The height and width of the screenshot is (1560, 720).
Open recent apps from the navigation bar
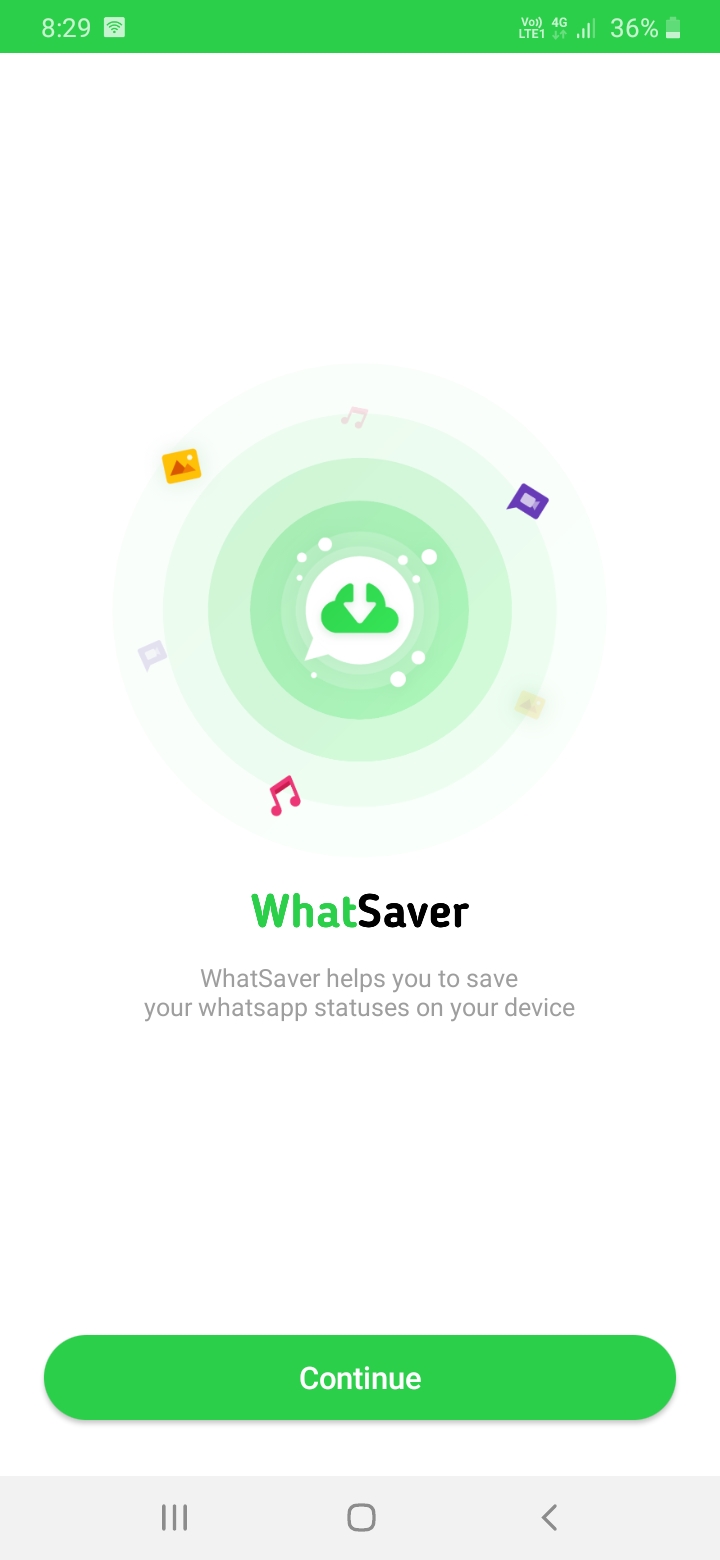pos(174,1517)
